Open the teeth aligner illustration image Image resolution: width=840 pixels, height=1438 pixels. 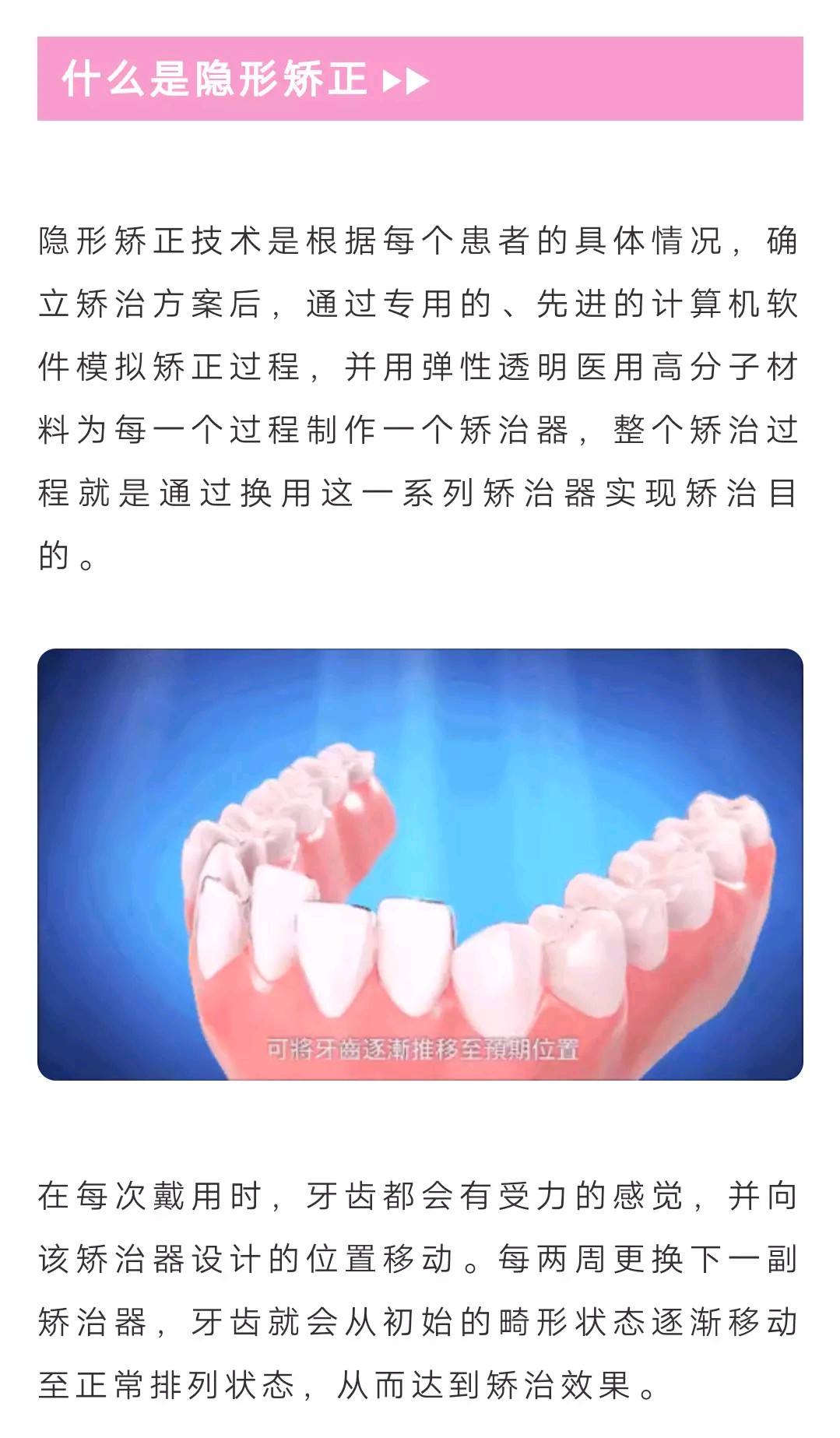pyautogui.click(x=420, y=863)
